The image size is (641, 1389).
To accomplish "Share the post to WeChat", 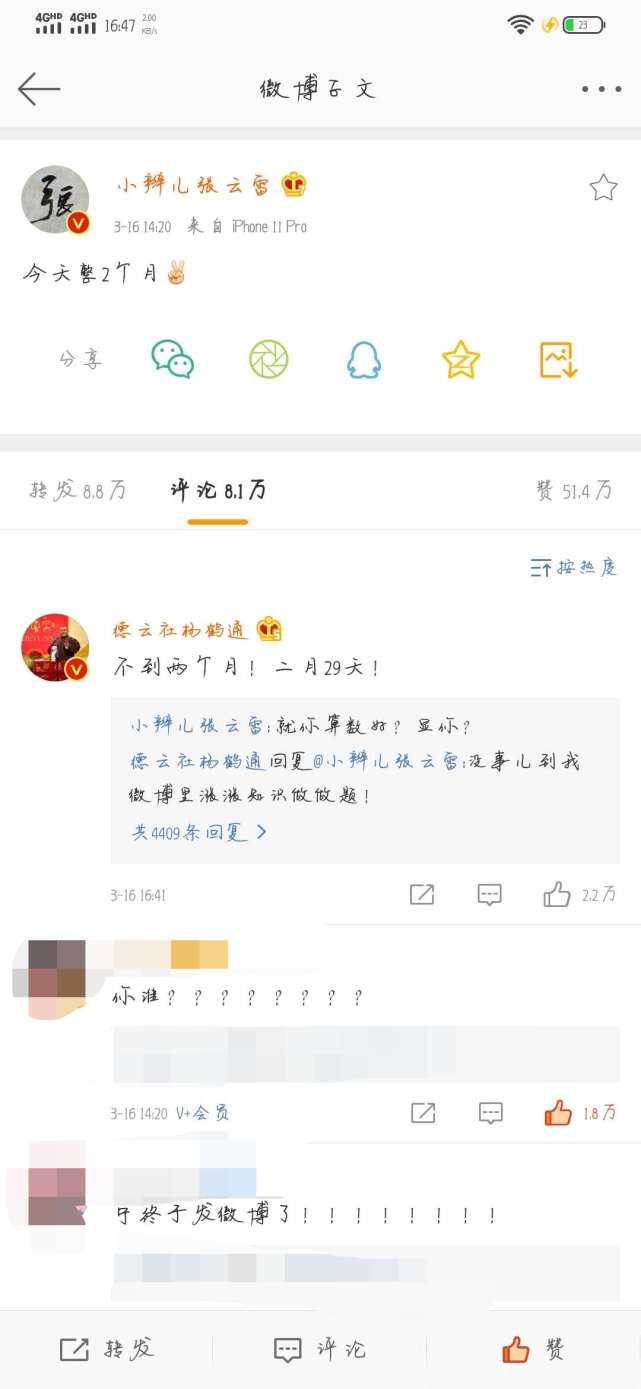I will [172, 359].
